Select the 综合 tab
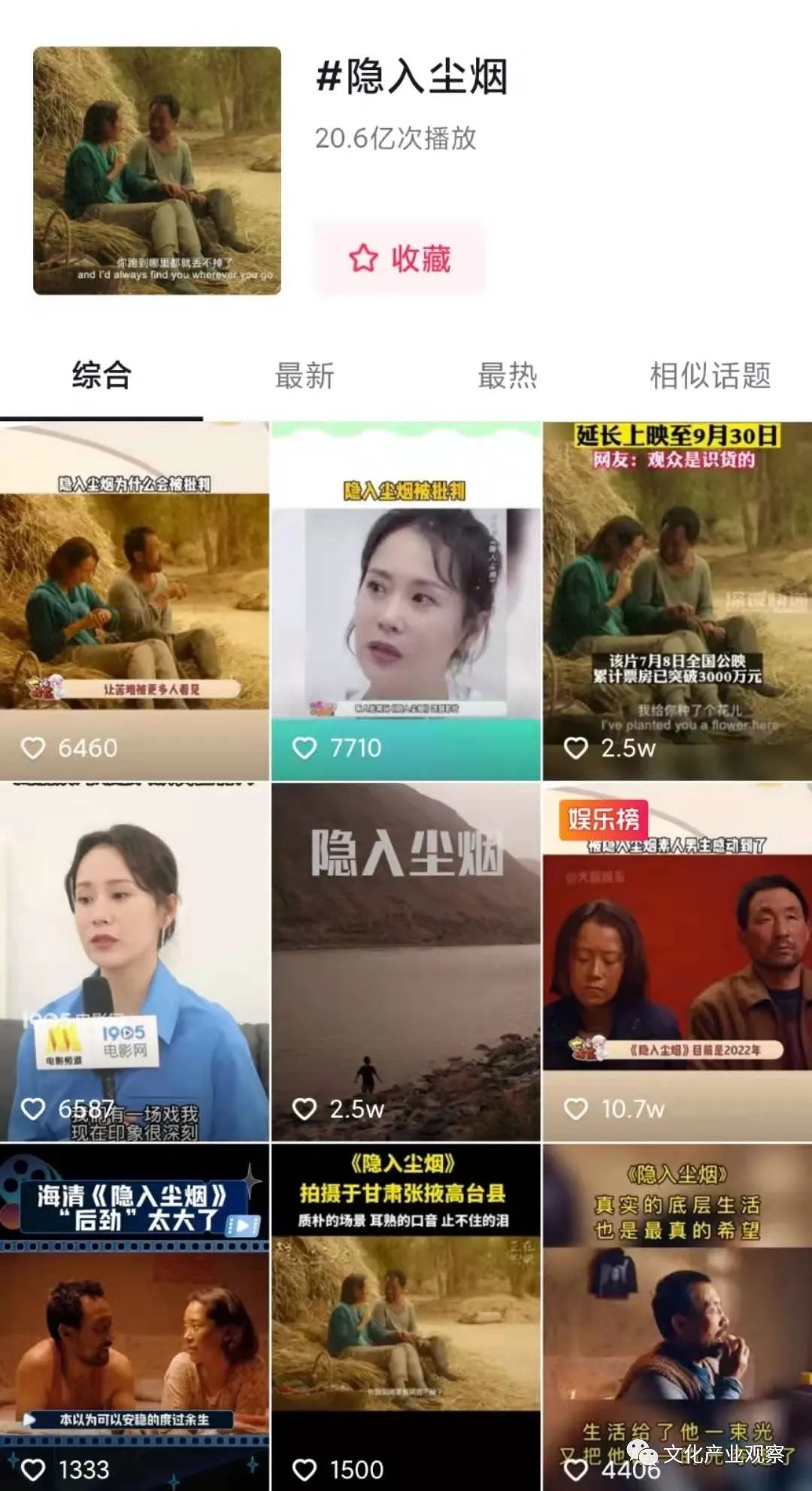Viewport: 812px width, 1491px height. [101, 375]
